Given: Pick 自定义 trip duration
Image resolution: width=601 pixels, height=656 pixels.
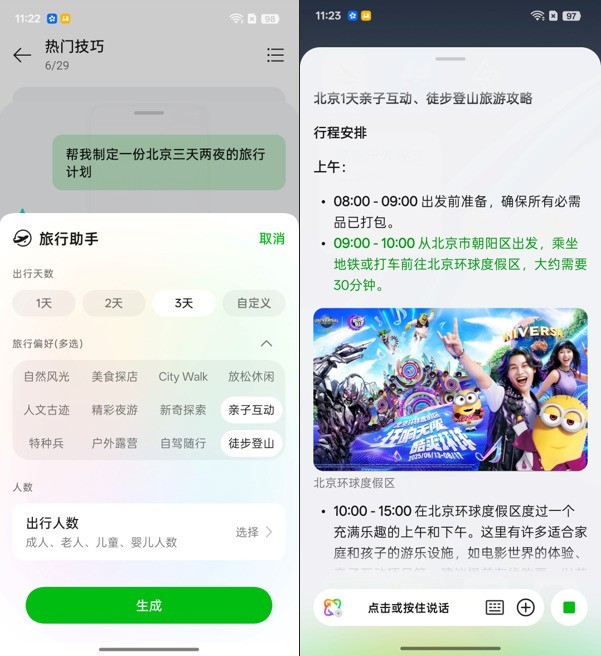Looking at the screenshot, I should (253, 303).
